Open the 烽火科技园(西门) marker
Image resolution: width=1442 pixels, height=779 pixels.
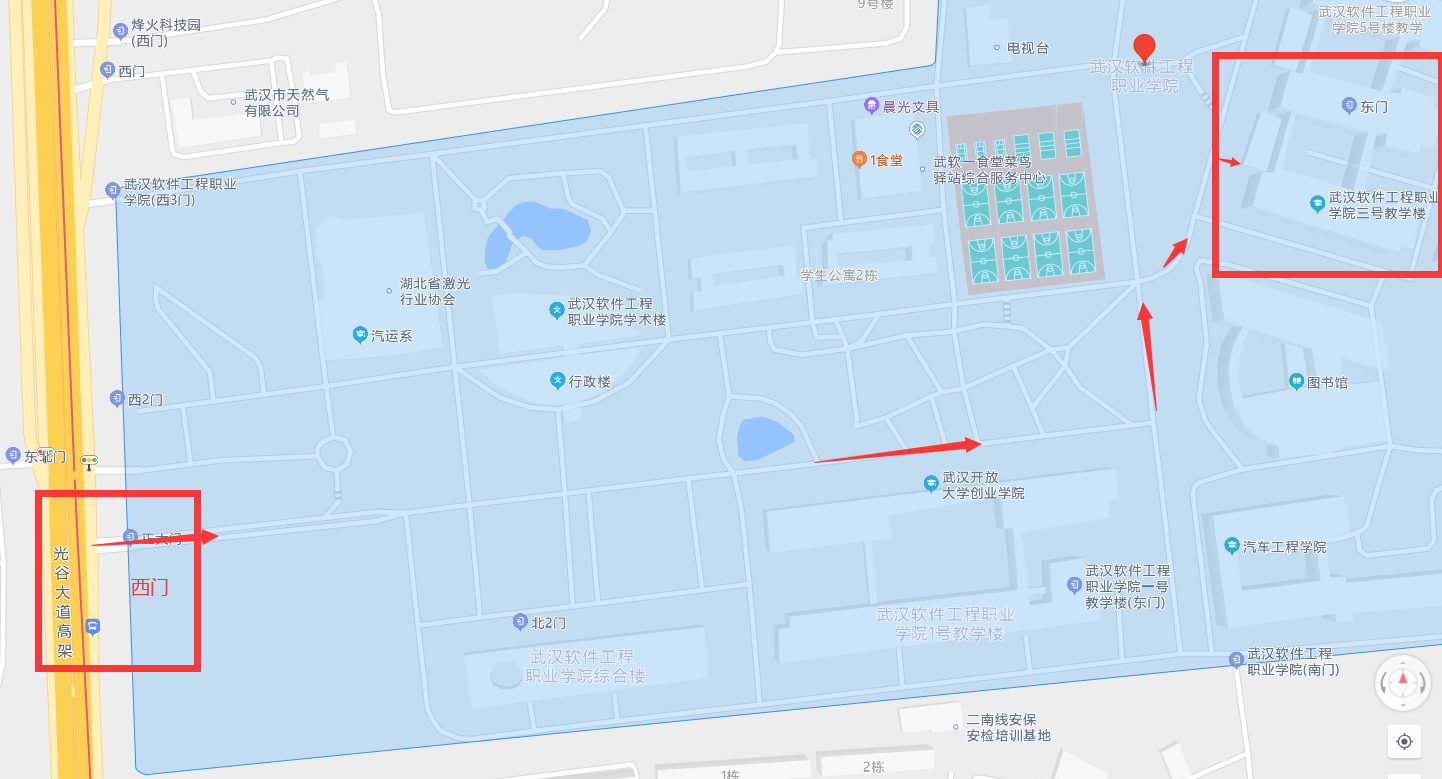tap(121, 32)
